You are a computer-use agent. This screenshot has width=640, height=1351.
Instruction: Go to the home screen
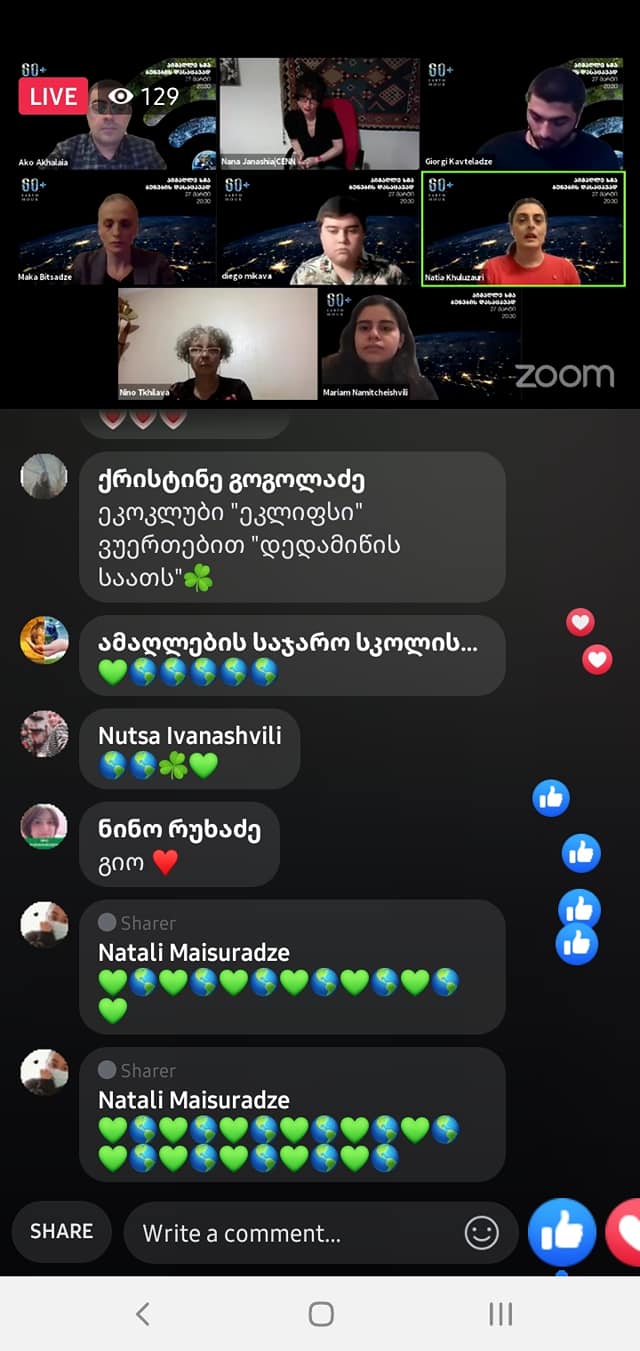coord(321,1313)
